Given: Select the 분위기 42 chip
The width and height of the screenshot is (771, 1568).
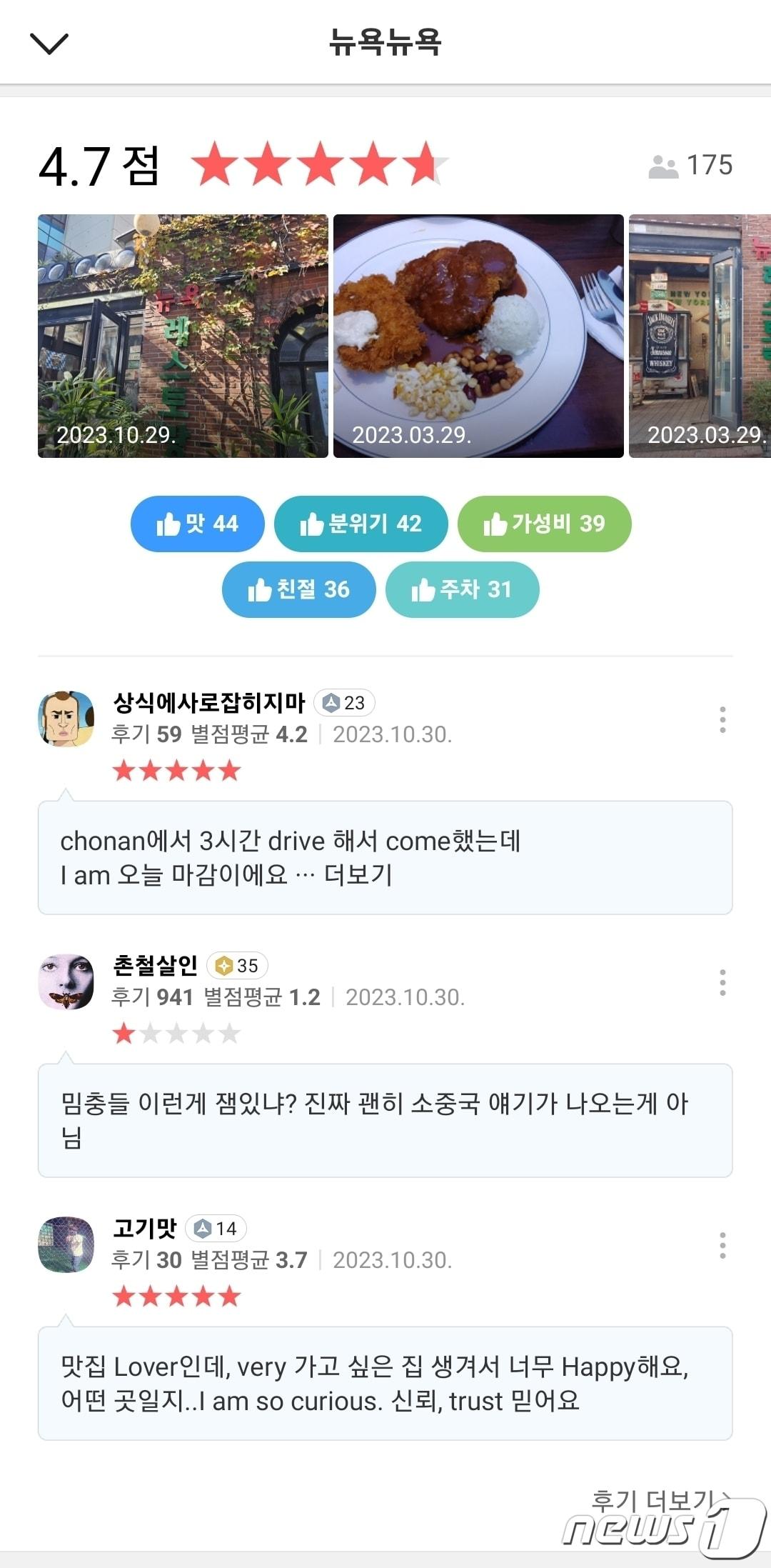Looking at the screenshot, I should coord(361,524).
